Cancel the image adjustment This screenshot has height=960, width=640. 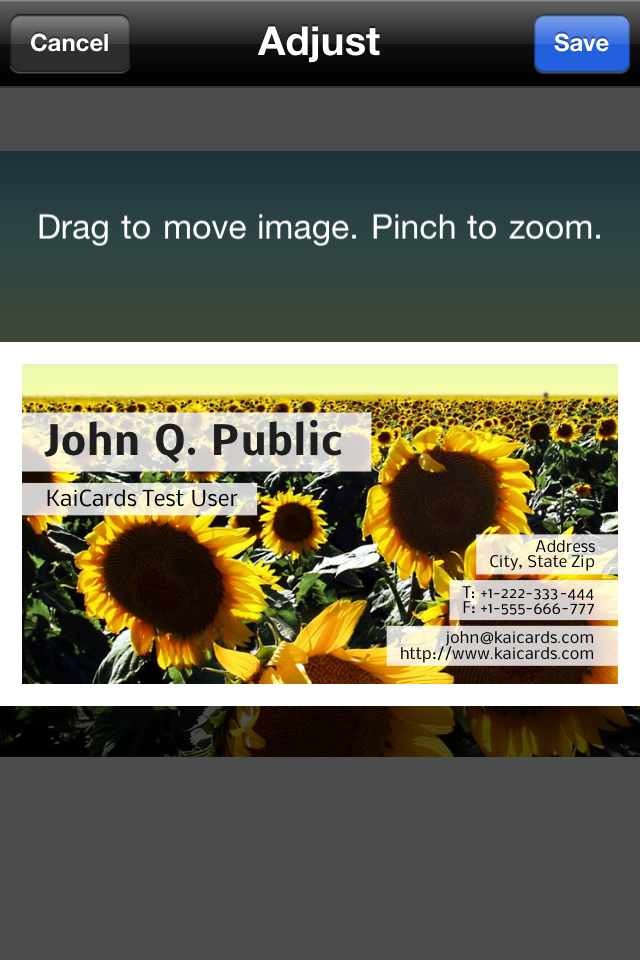click(x=70, y=44)
